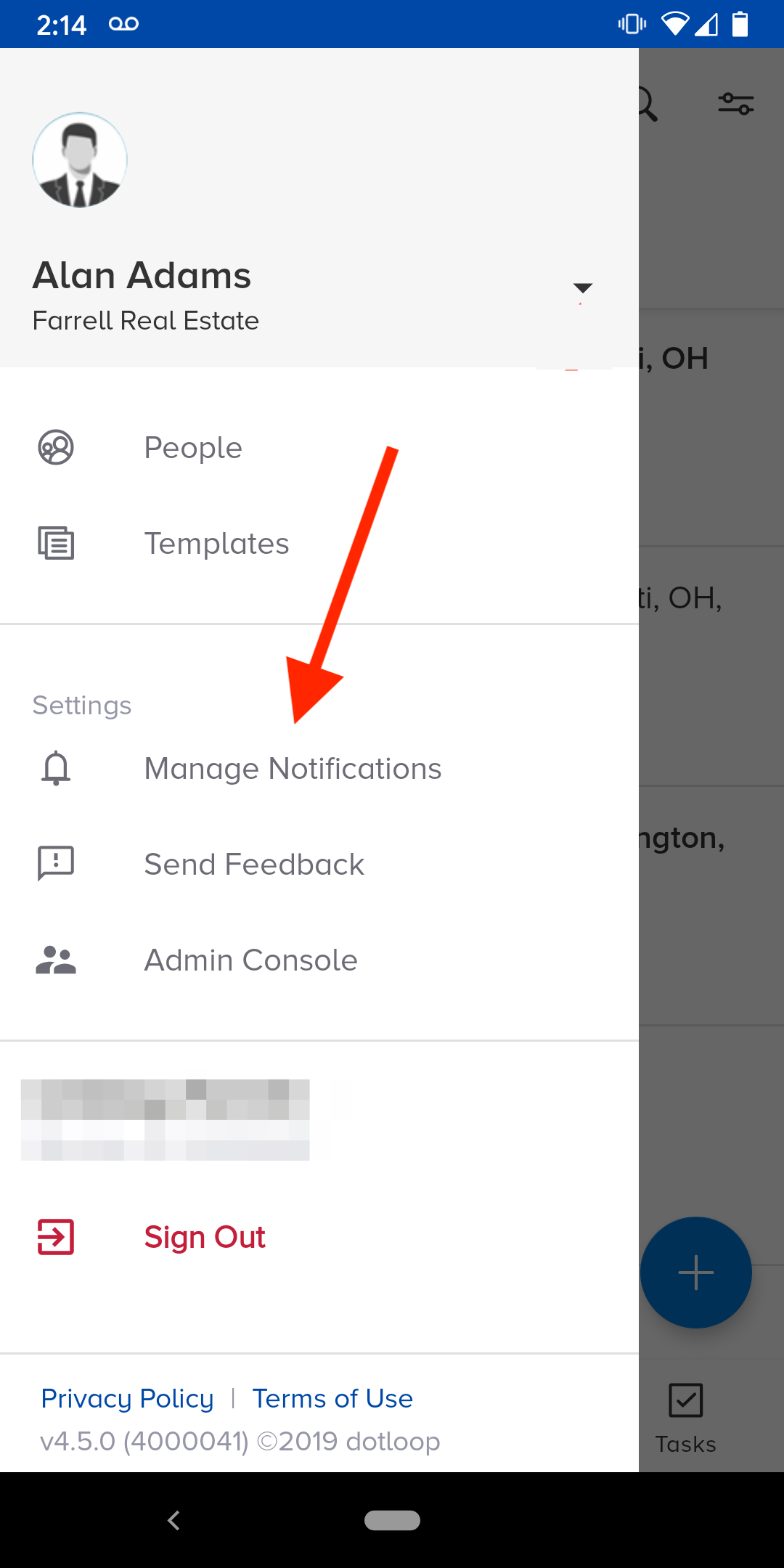Tap the filter sliders icon top right
This screenshot has width=784, height=1568.
[737, 104]
